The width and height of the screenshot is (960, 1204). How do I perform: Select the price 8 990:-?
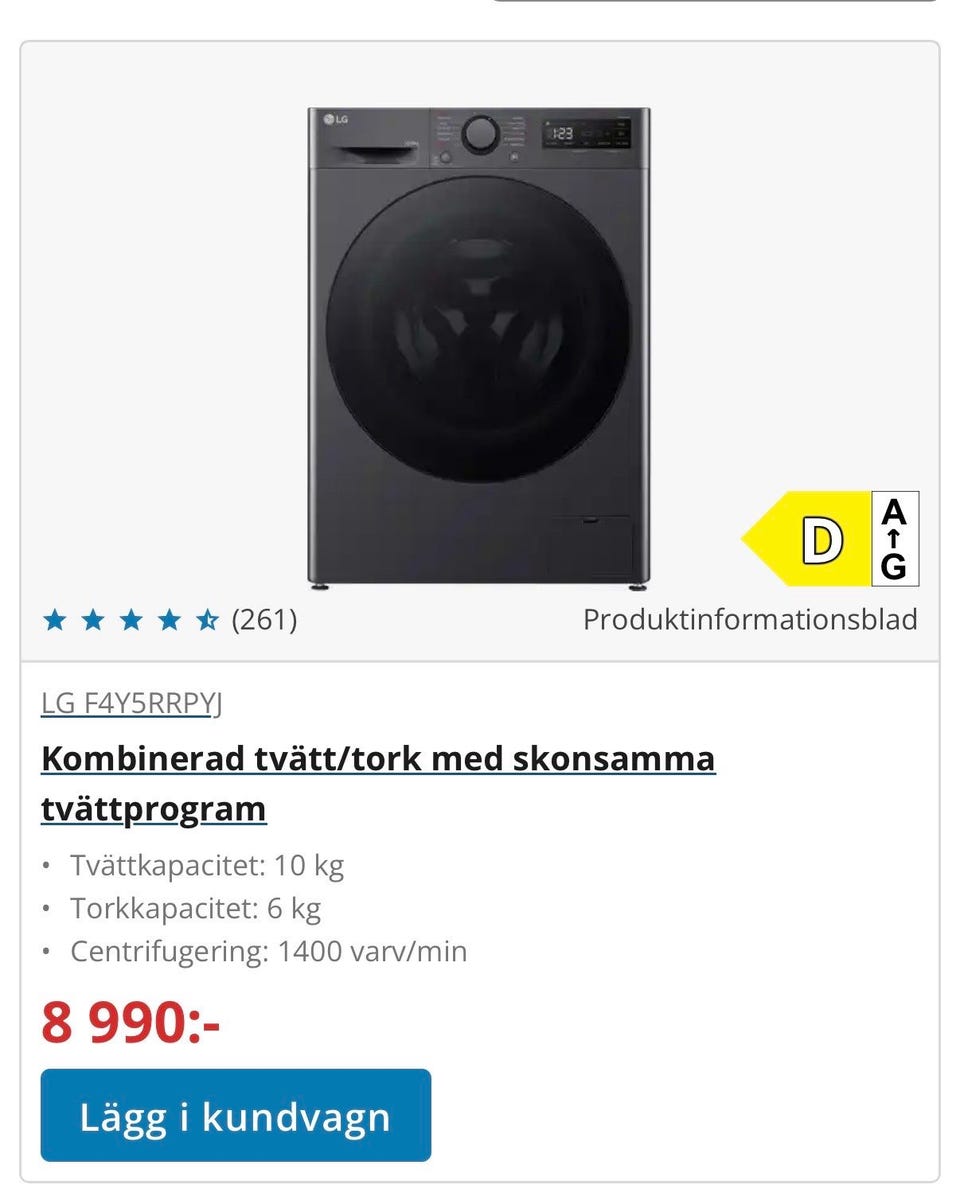tap(130, 1022)
